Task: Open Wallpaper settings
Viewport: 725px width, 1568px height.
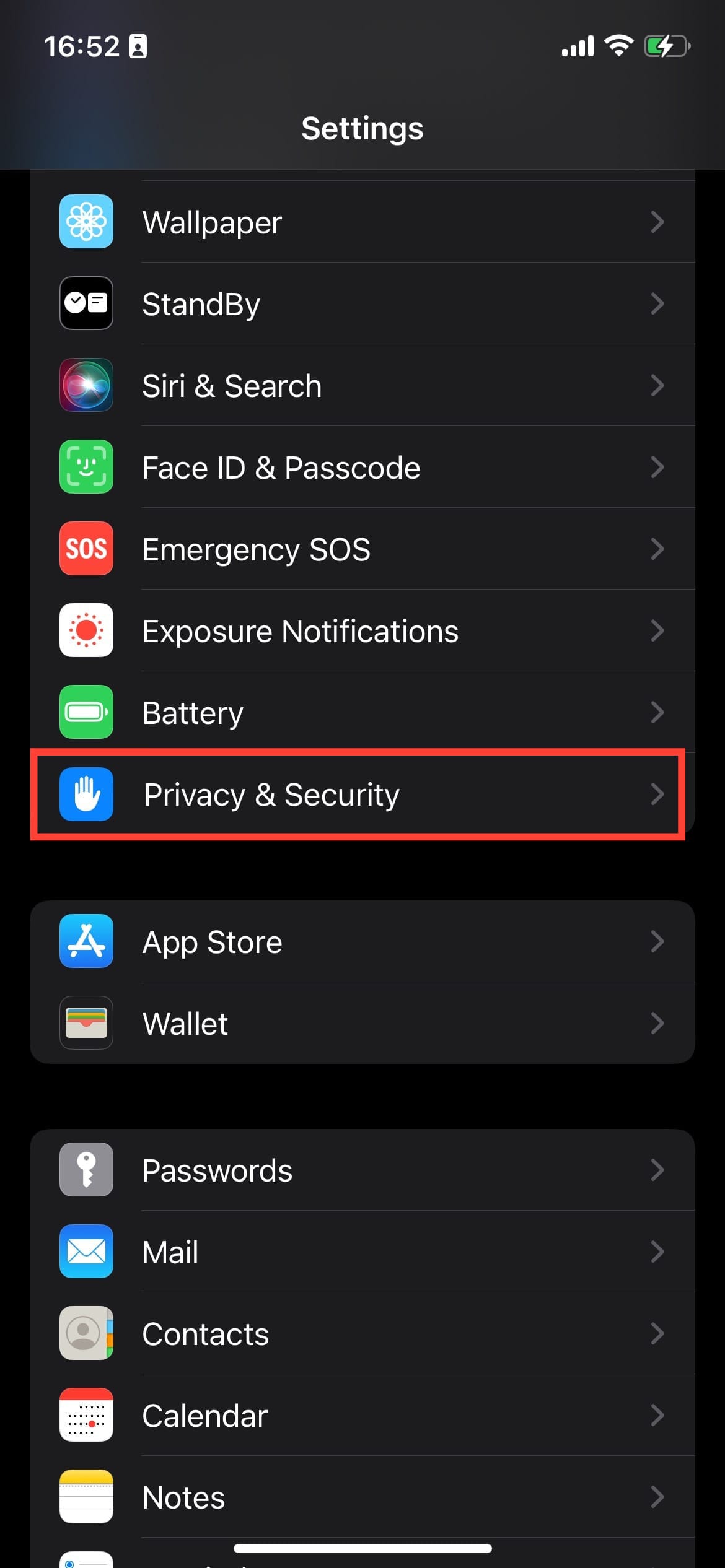Action: click(x=362, y=222)
